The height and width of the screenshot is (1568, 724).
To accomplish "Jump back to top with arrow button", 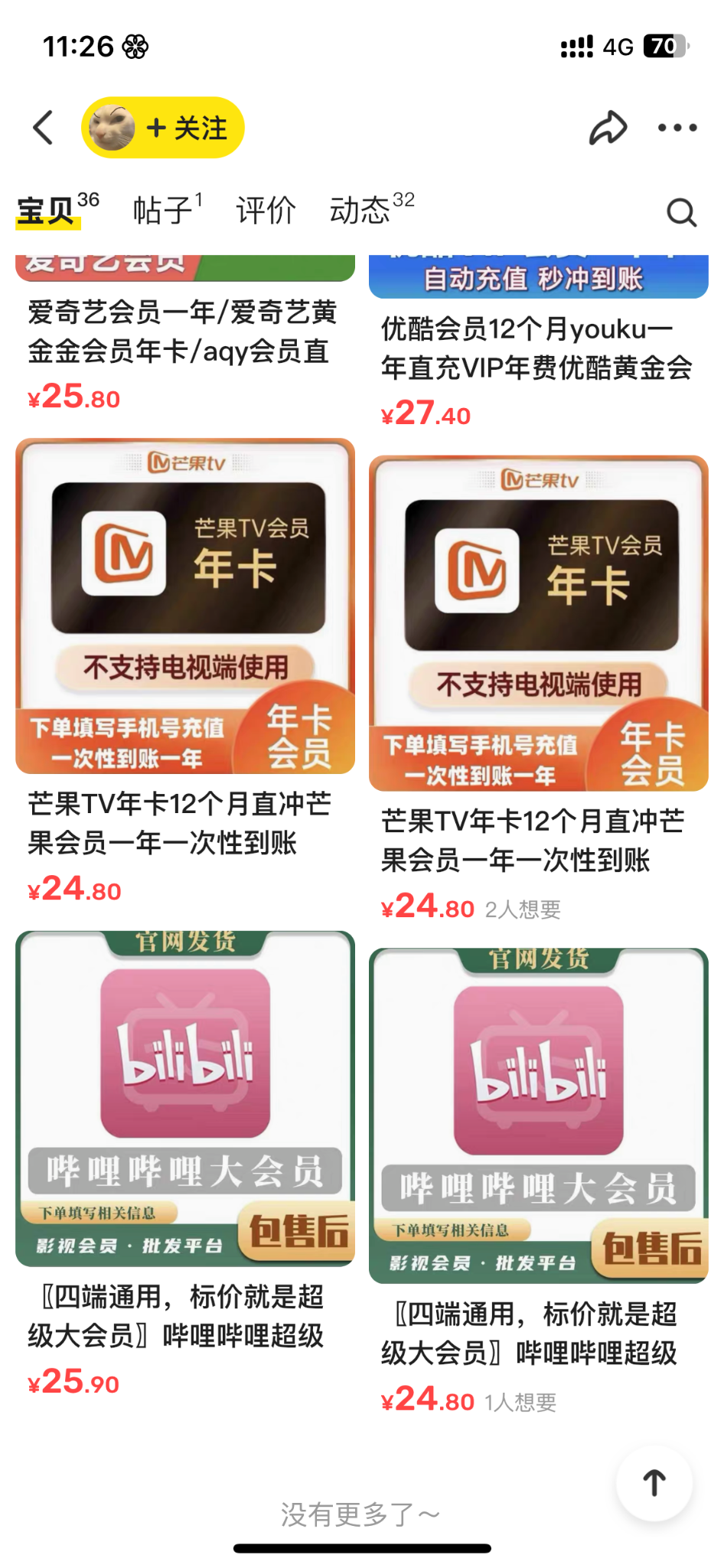I will tap(654, 1483).
